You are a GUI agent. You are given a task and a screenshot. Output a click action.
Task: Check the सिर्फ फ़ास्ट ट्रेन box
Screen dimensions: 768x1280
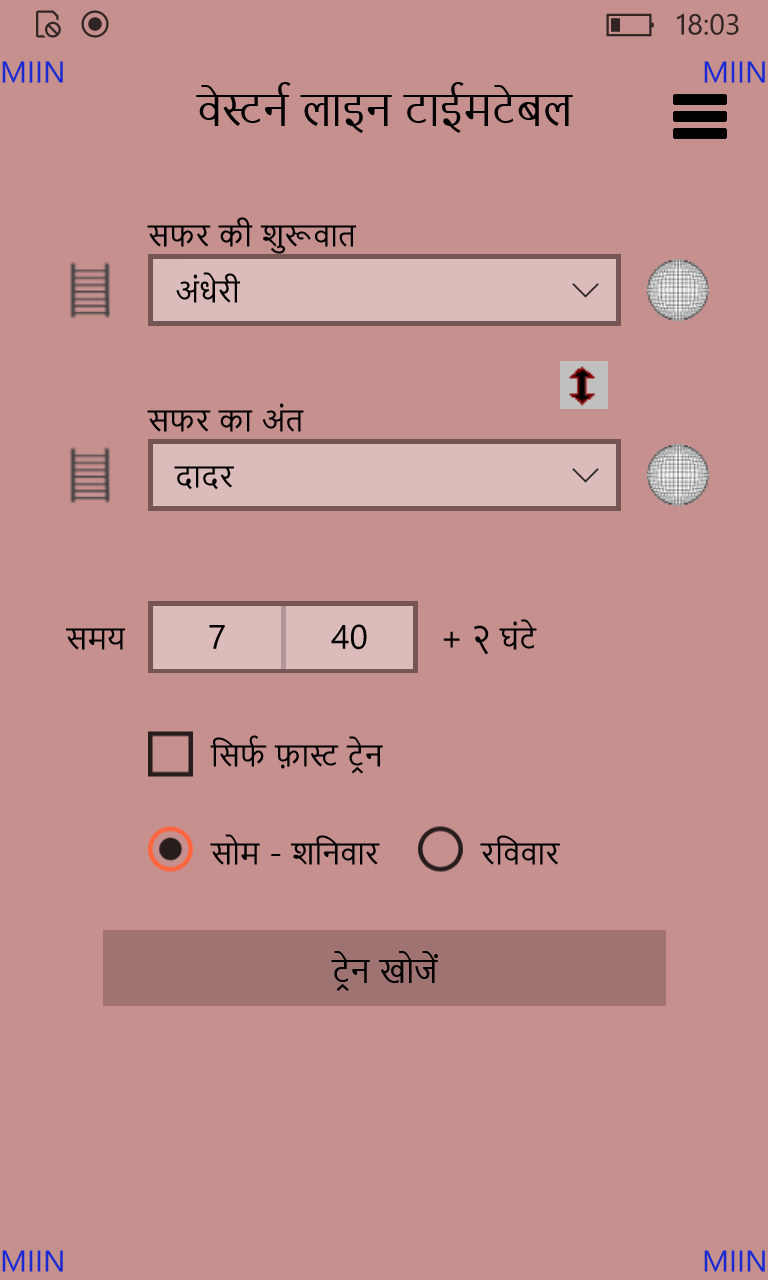(171, 754)
